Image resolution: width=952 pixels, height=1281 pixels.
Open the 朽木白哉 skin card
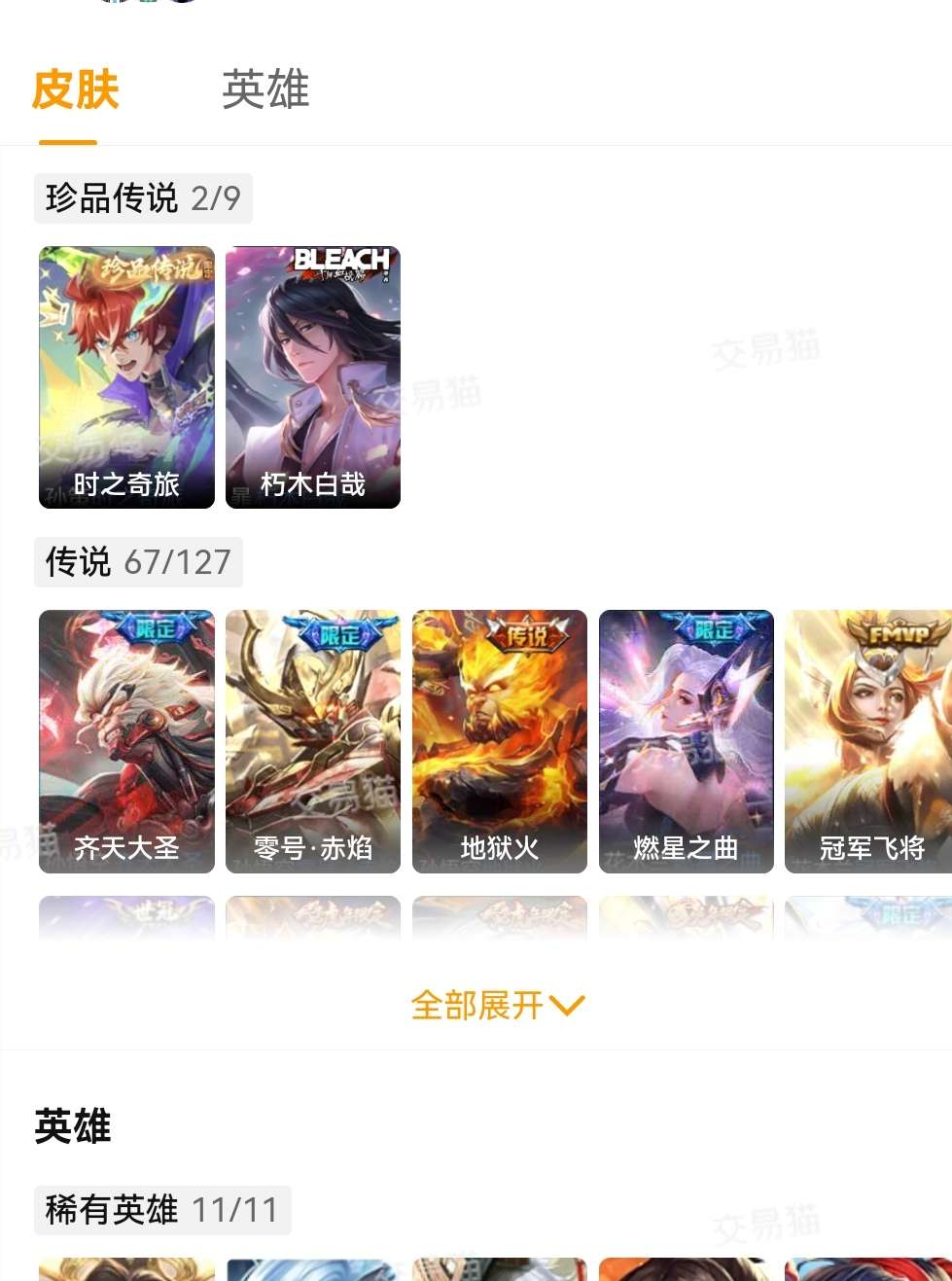point(312,377)
